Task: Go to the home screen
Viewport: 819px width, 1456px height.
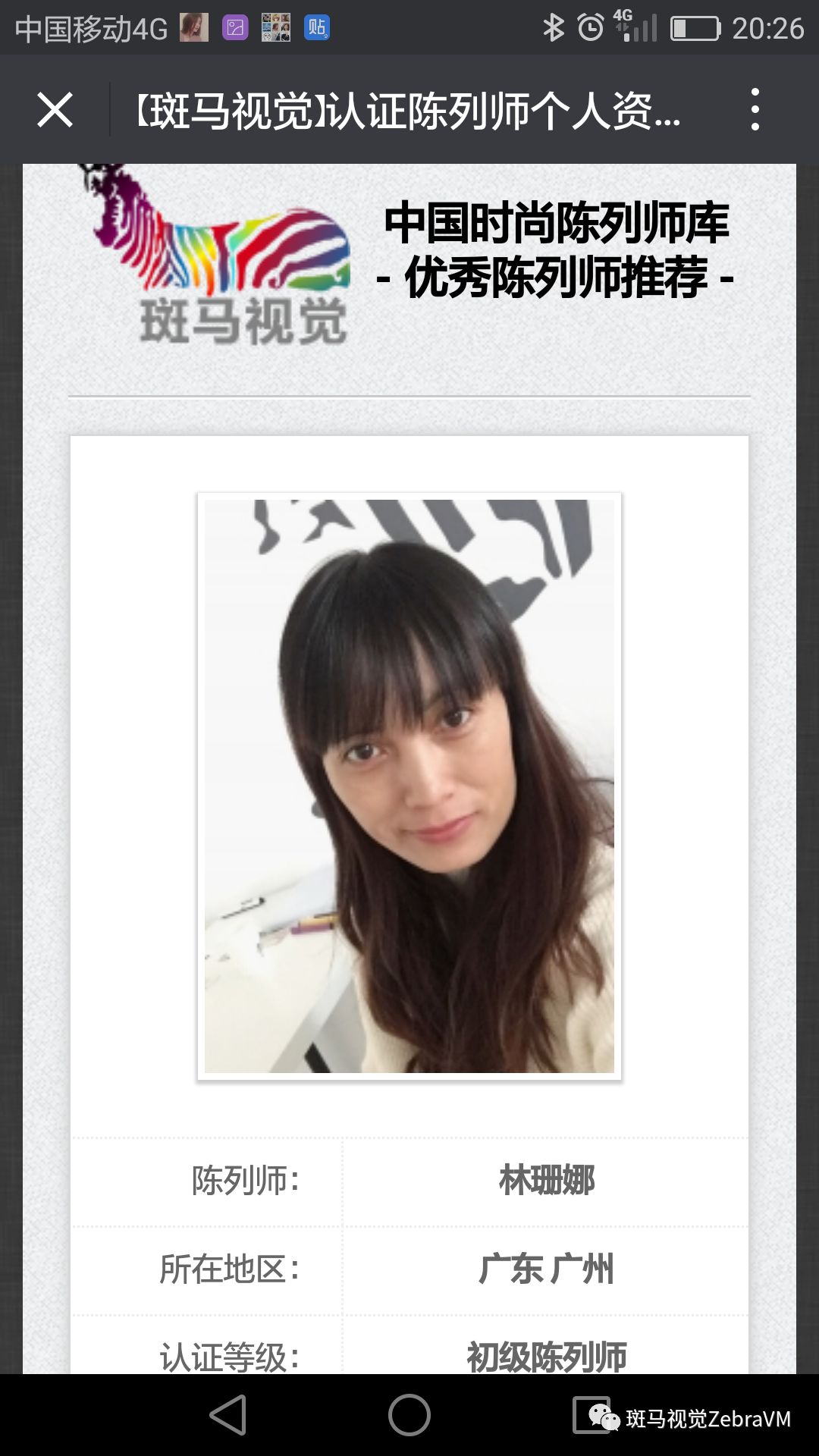Action: 409,1415
